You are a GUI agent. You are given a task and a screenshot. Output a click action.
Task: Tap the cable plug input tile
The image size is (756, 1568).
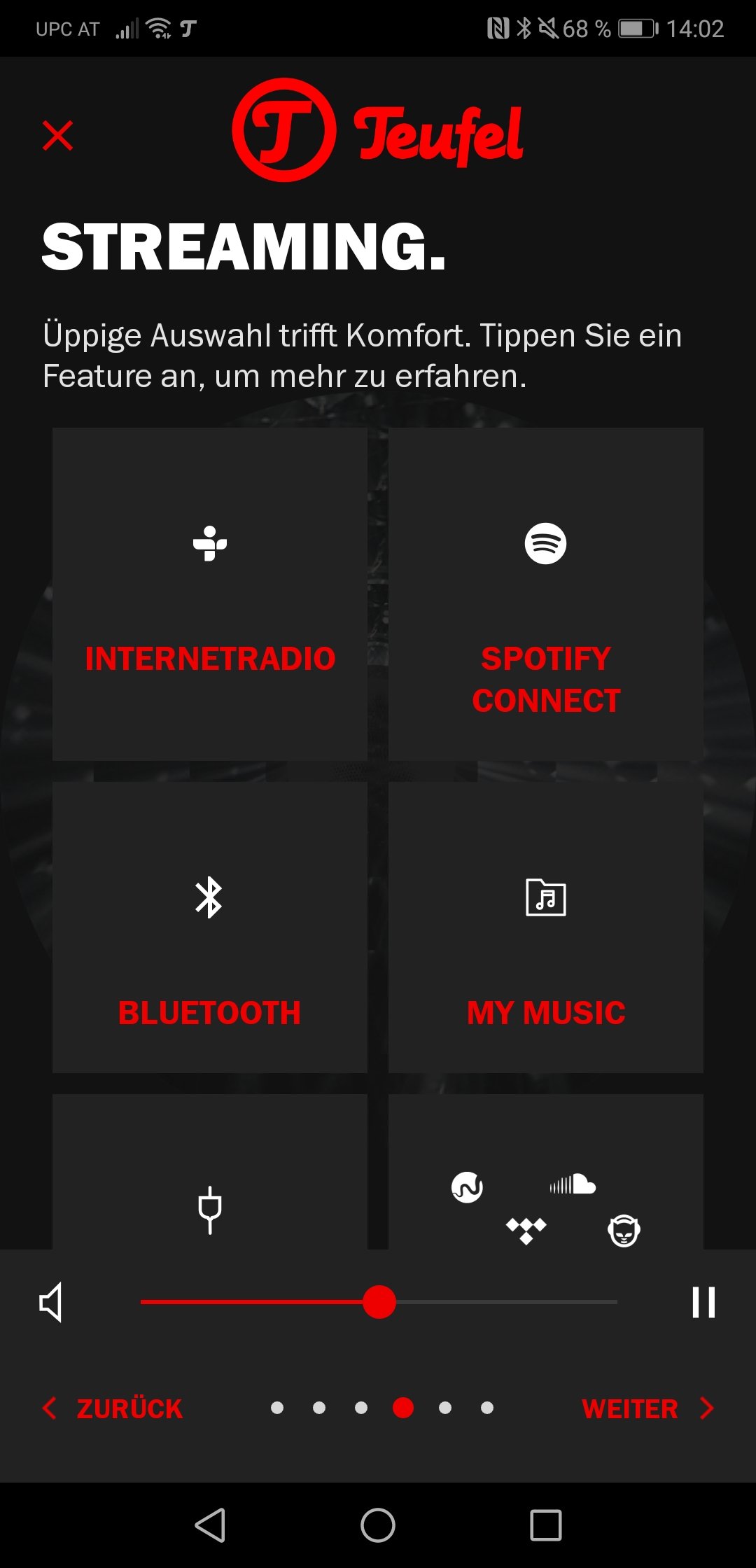210,1172
